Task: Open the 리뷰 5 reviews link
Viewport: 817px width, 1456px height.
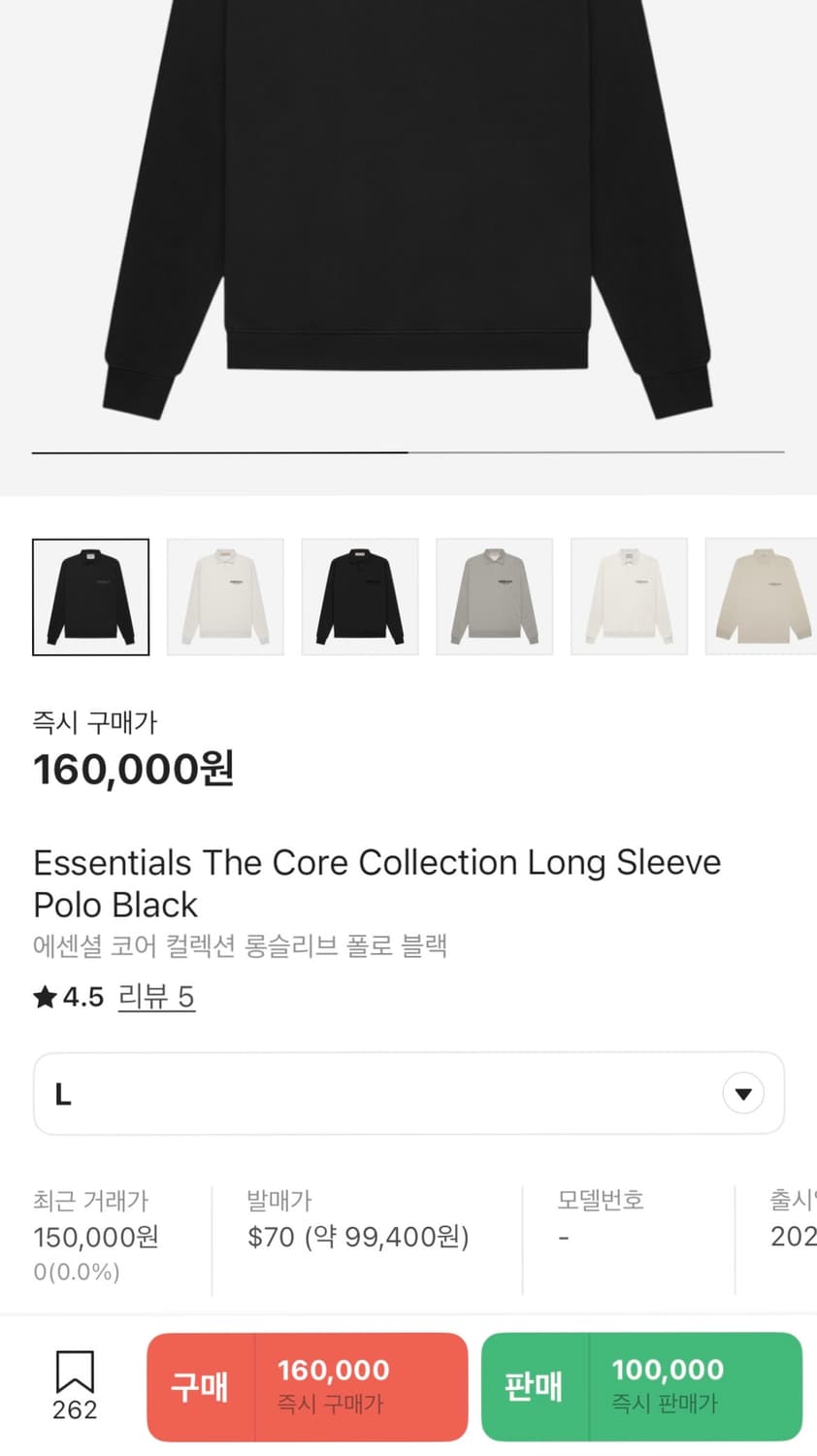Action: pyautogui.click(x=157, y=996)
